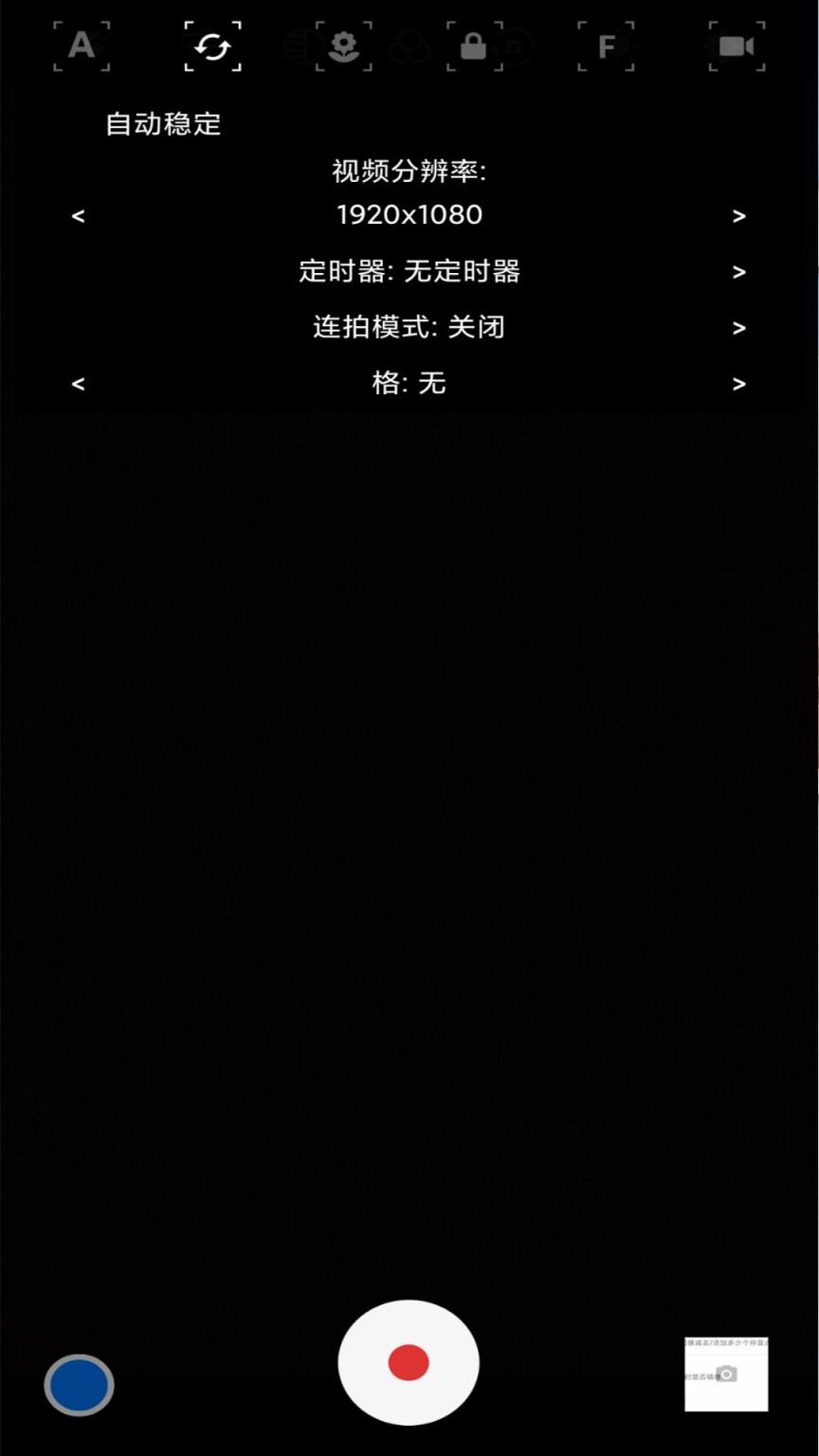Tap the exposure lock padlock icon
The height and width of the screenshot is (1456, 819).
tap(474, 46)
